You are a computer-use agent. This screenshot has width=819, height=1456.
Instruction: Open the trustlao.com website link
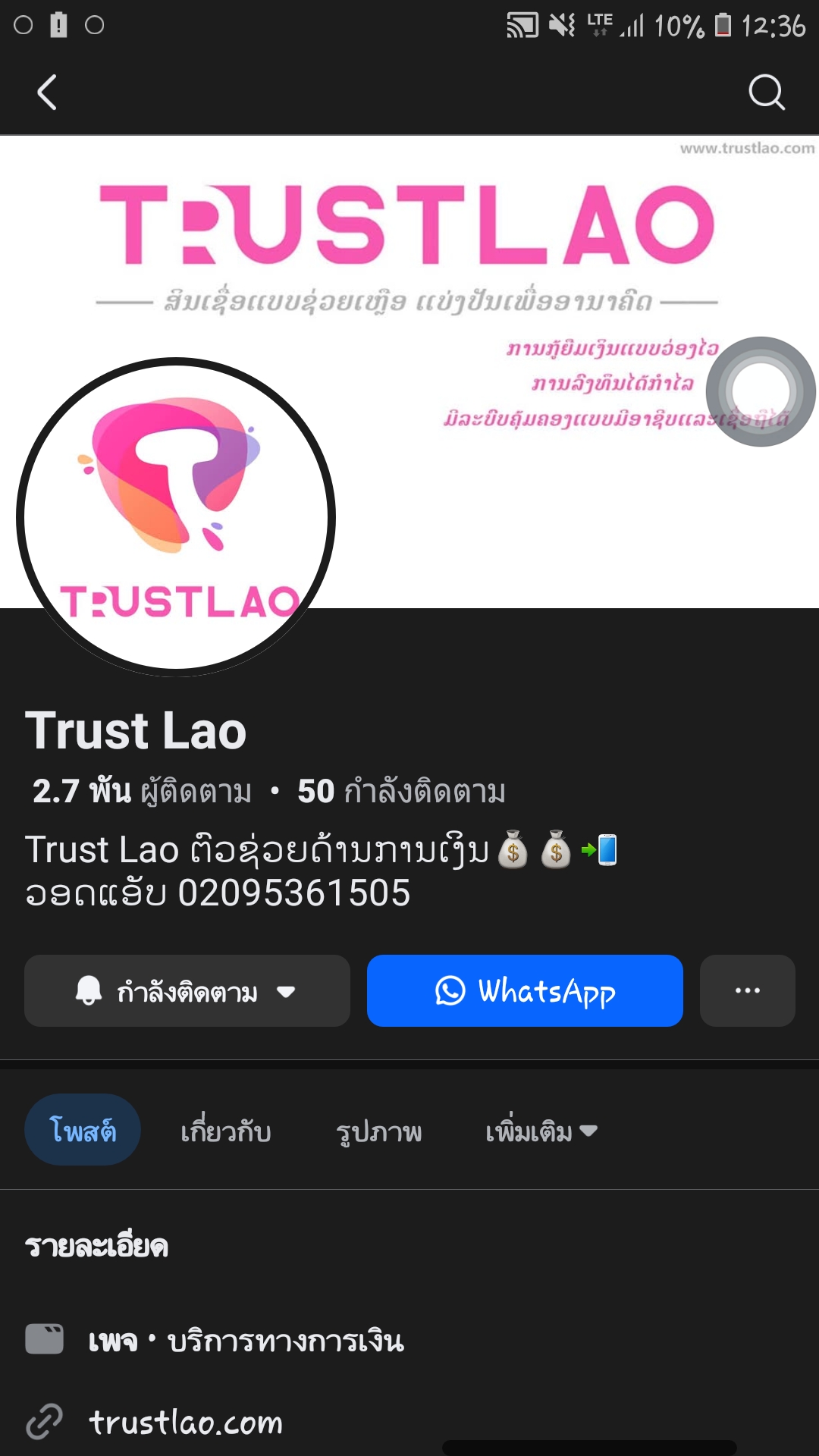pyautogui.click(x=186, y=1422)
